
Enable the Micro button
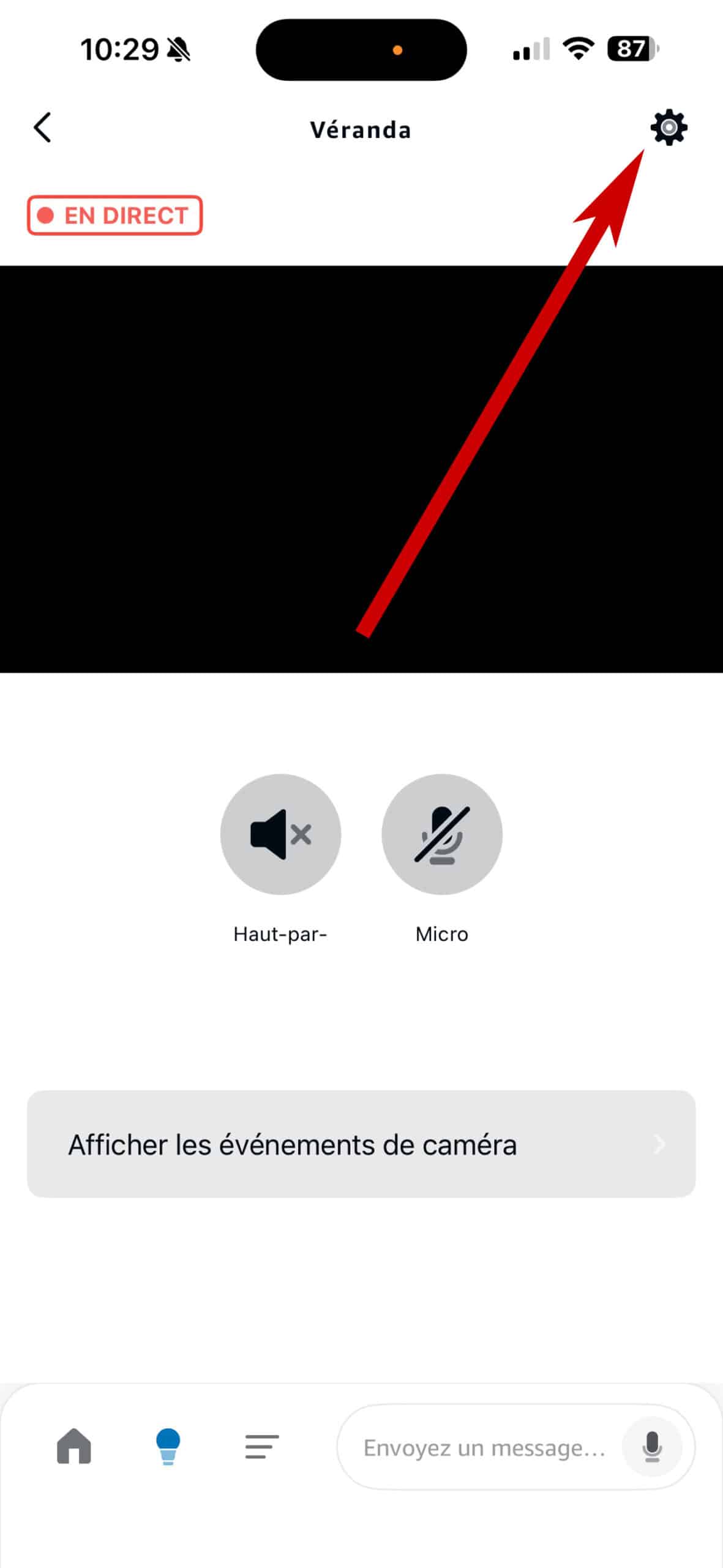[x=441, y=834]
